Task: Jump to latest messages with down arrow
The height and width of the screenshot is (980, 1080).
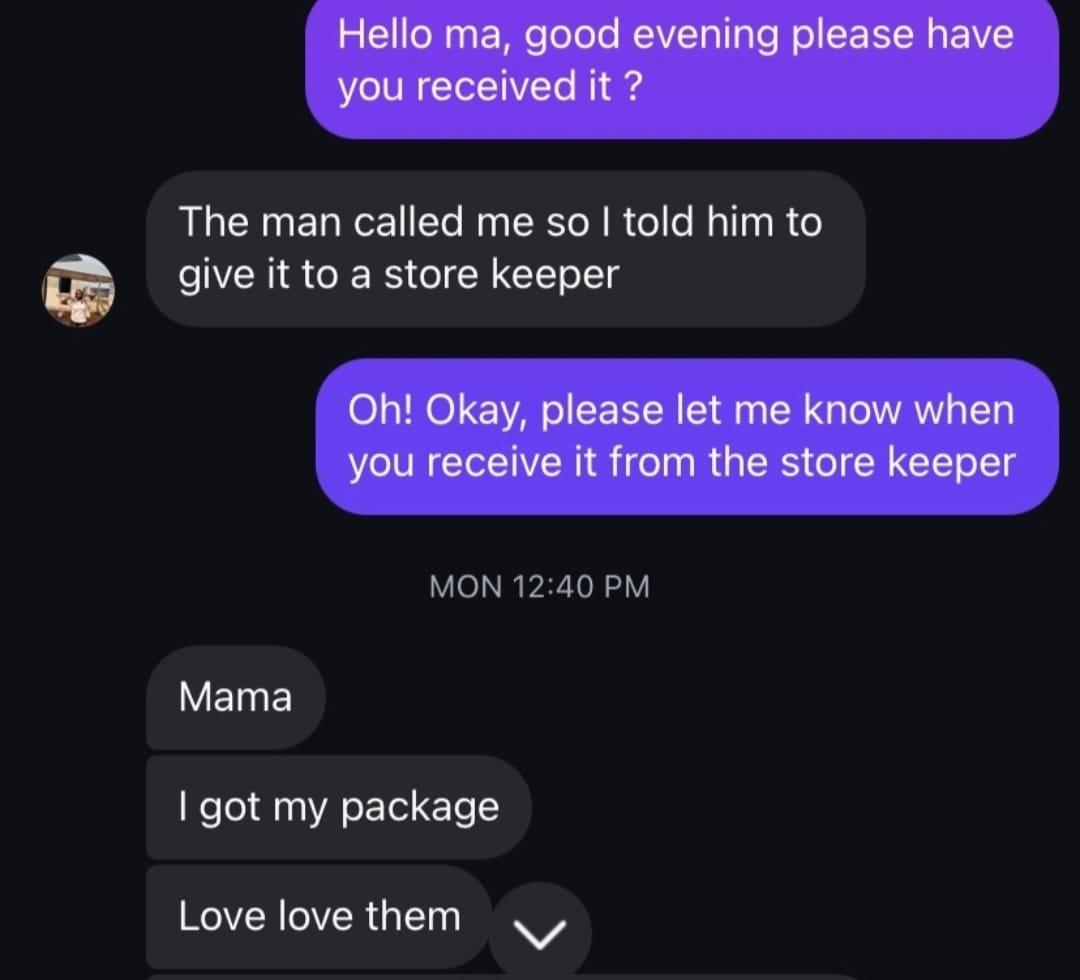Action: pos(540,932)
